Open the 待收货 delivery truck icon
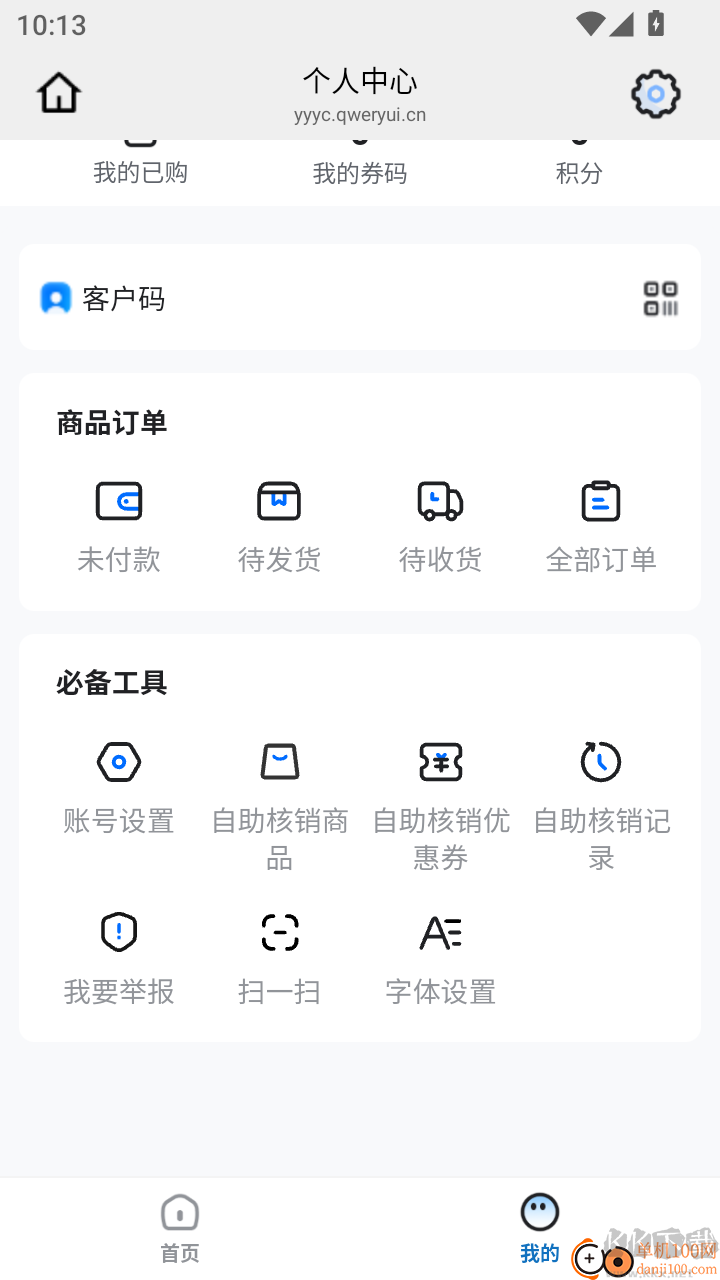 (440, 501)
